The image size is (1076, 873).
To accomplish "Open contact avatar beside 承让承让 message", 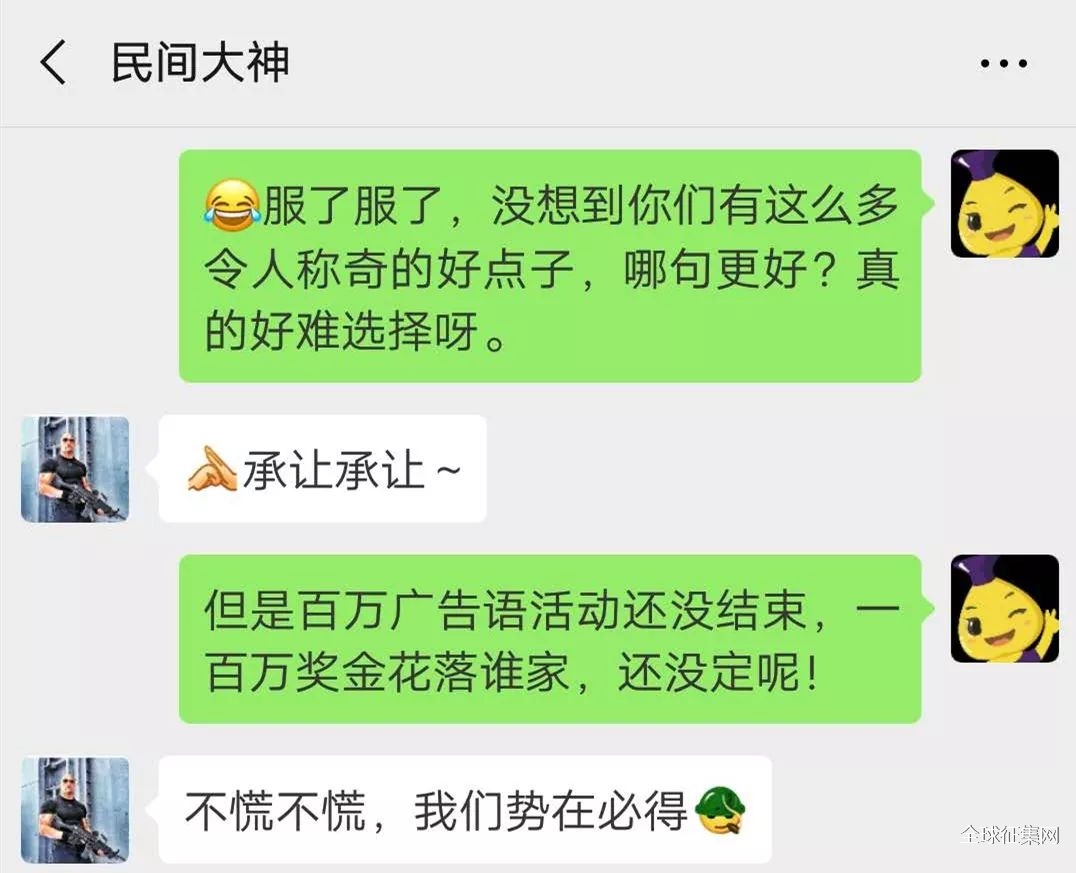I will [x=75, y=469].
